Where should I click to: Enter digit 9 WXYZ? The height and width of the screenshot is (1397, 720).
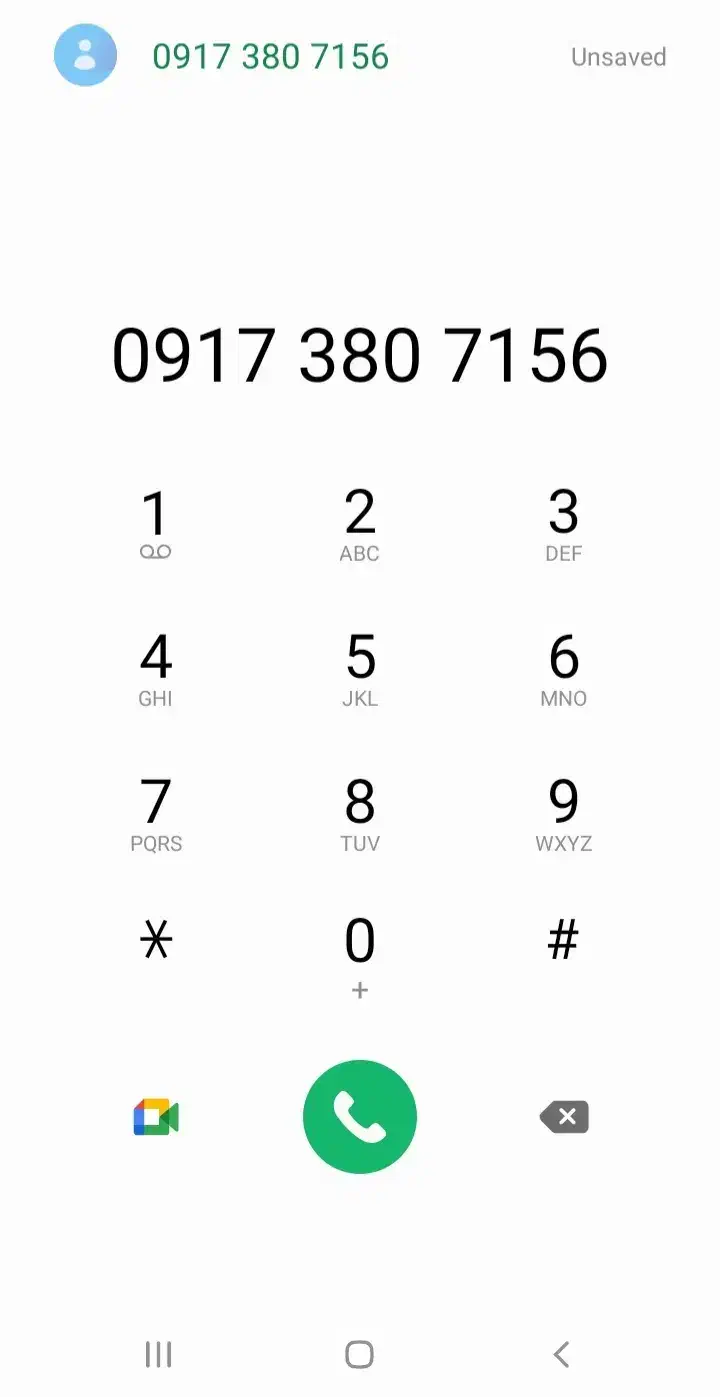tap(564, 813)
